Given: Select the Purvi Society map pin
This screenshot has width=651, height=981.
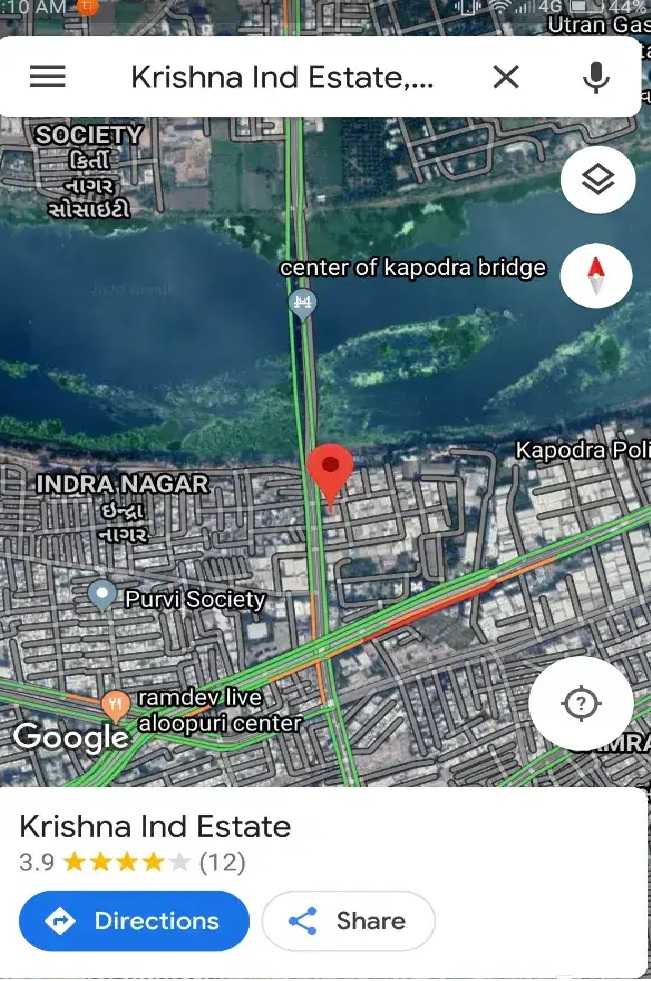Looking at the screenshot, I should click(102, 596).
